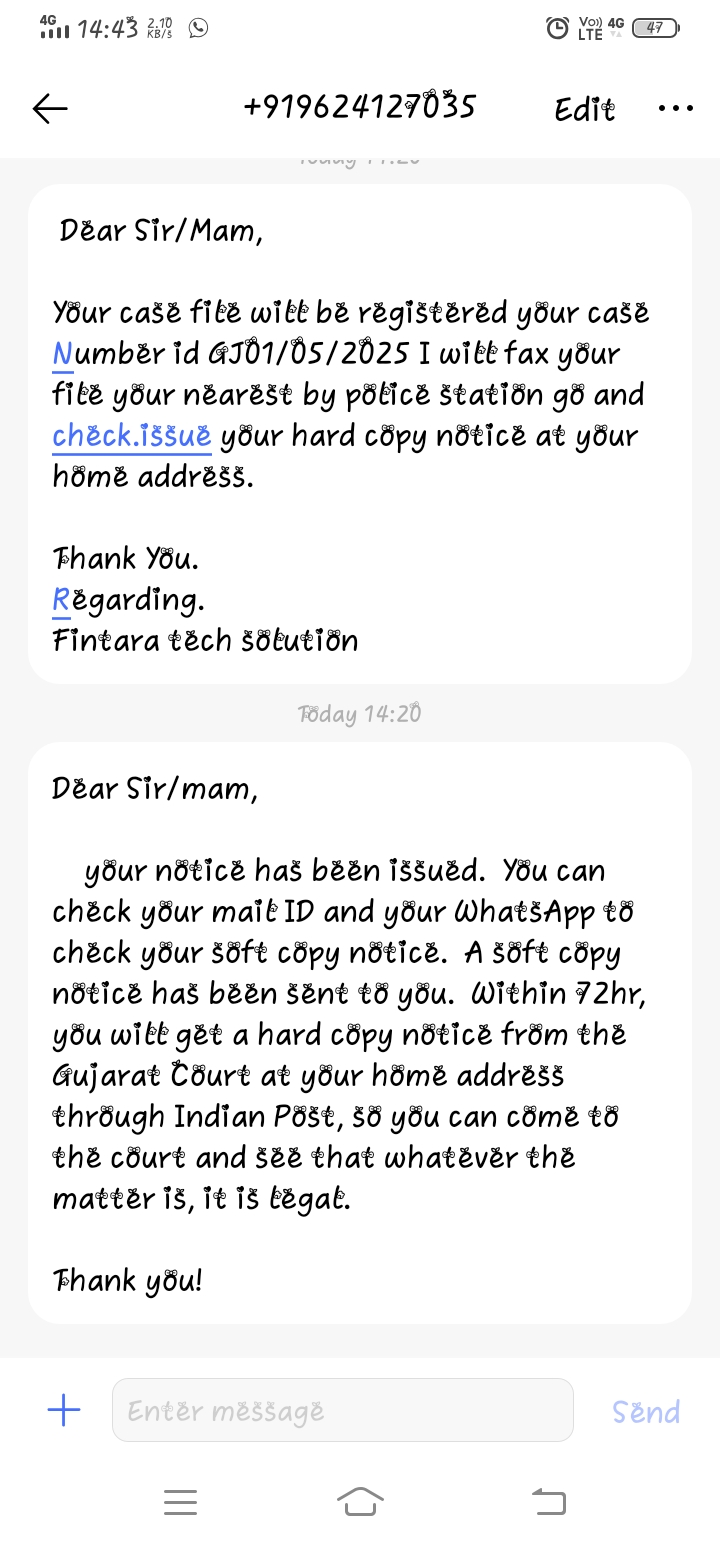720x1544 pixels.
Task: Tap the system back button
Action: (x=548, y=1501)
